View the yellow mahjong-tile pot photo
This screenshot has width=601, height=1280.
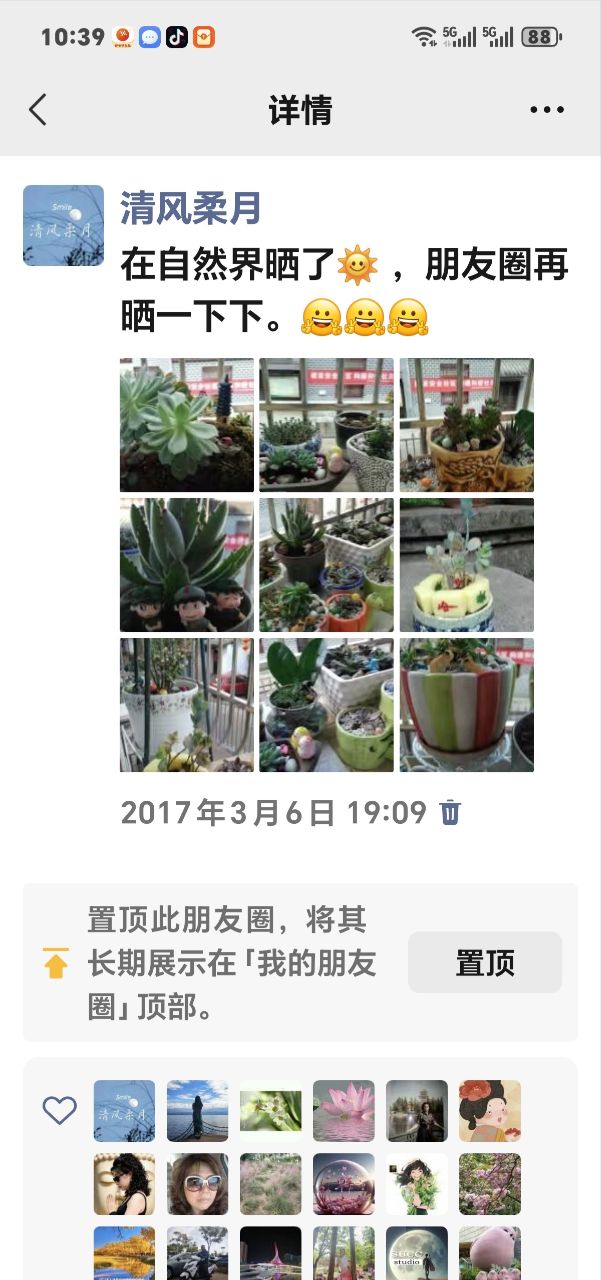[x=467, y=565]
